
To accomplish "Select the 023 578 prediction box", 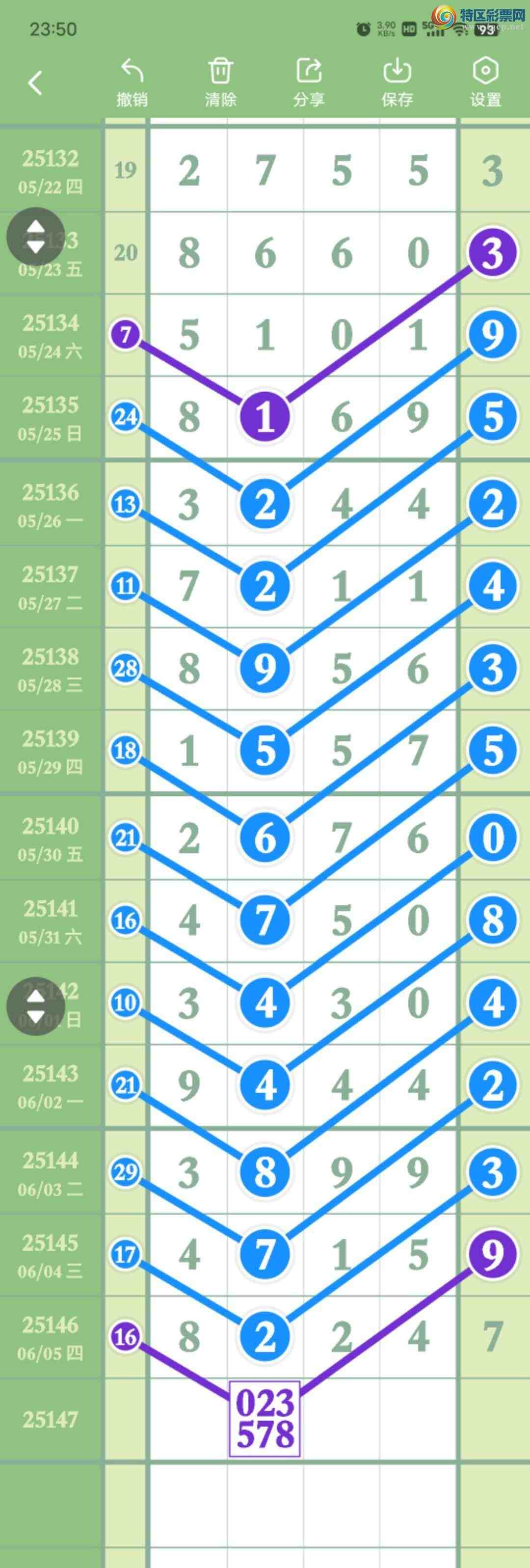I will point(265,1419).
